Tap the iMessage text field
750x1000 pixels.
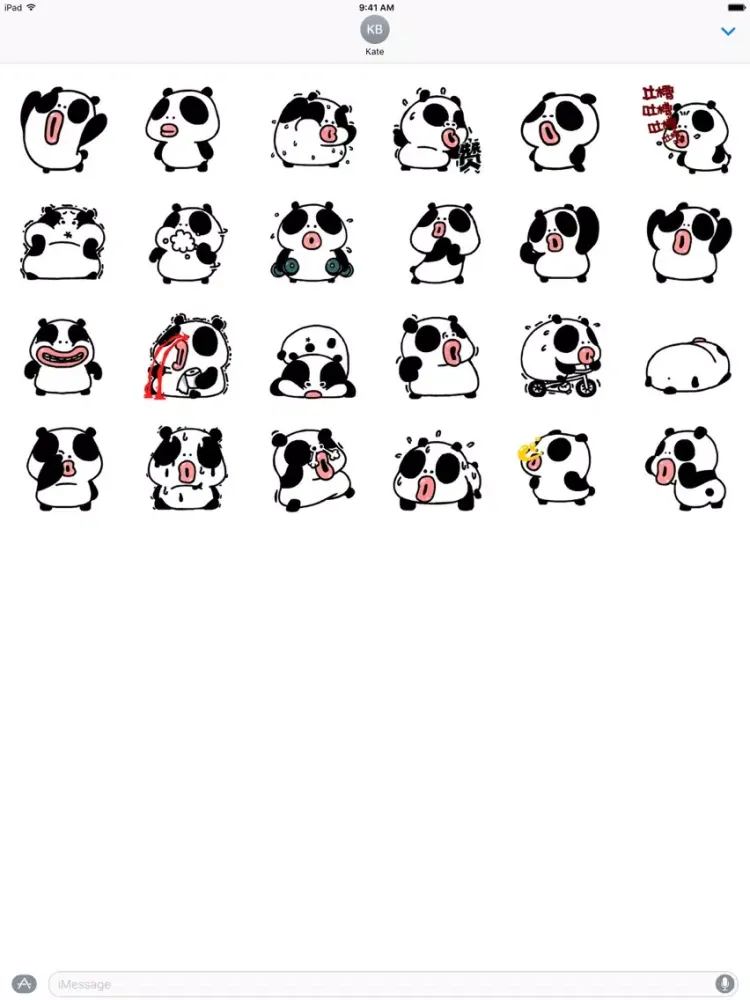click(x=380, y=984)
